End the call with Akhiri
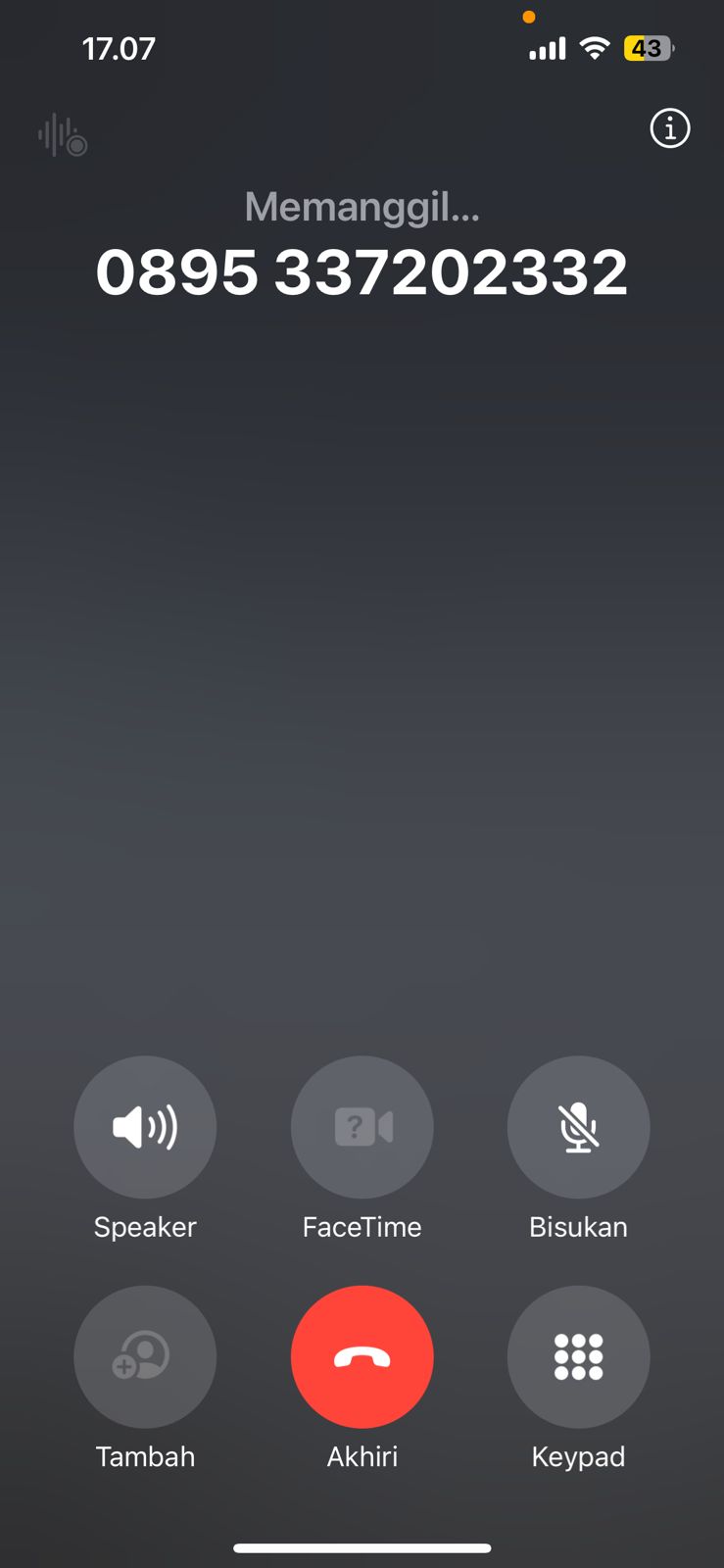The height and width of the screenshot is (1568, 724). [x=362, y=1356]
